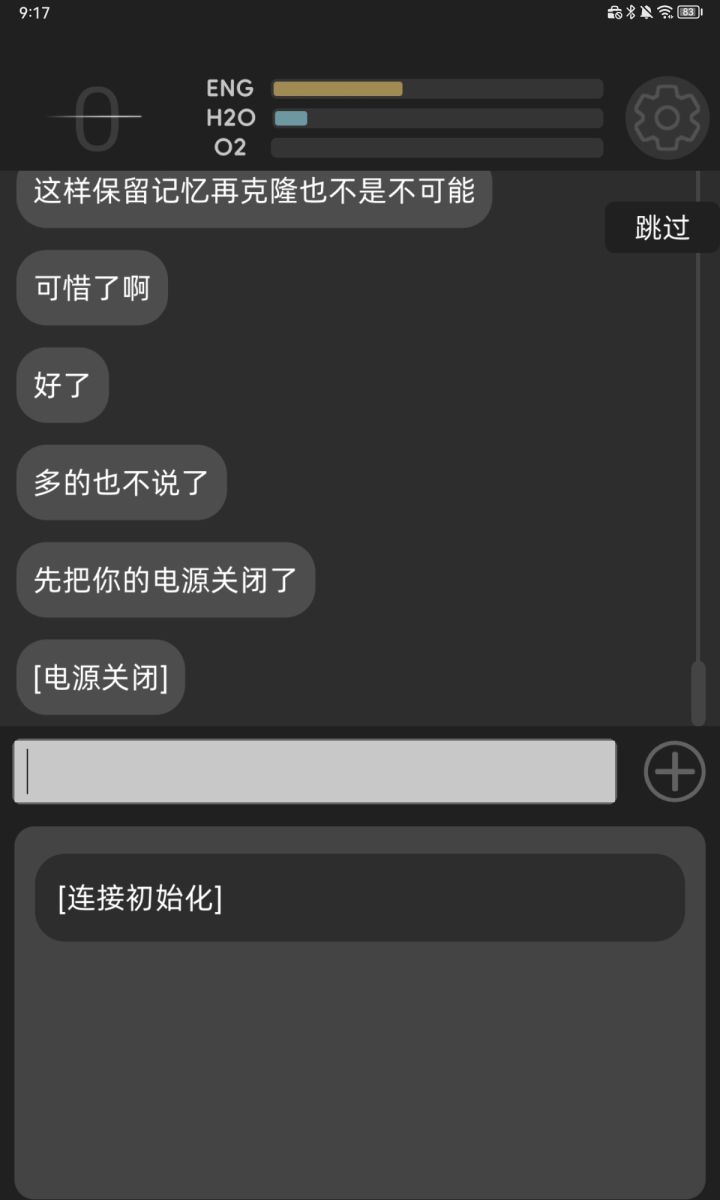Tap the 先把你的电源关闭了 message bubble
The height and width of the screenshot is (1200, 720).
pyautogui.click(x=165, y=580)
